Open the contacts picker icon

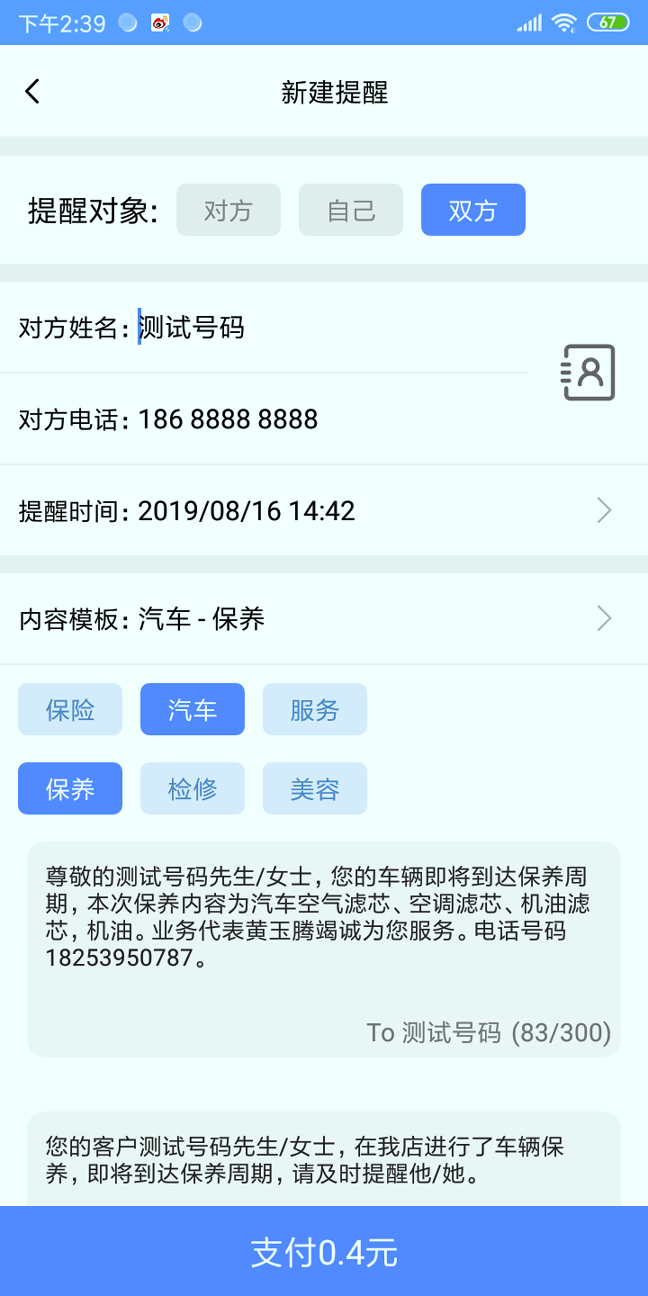pyautogui.click(x=589, y=373)
